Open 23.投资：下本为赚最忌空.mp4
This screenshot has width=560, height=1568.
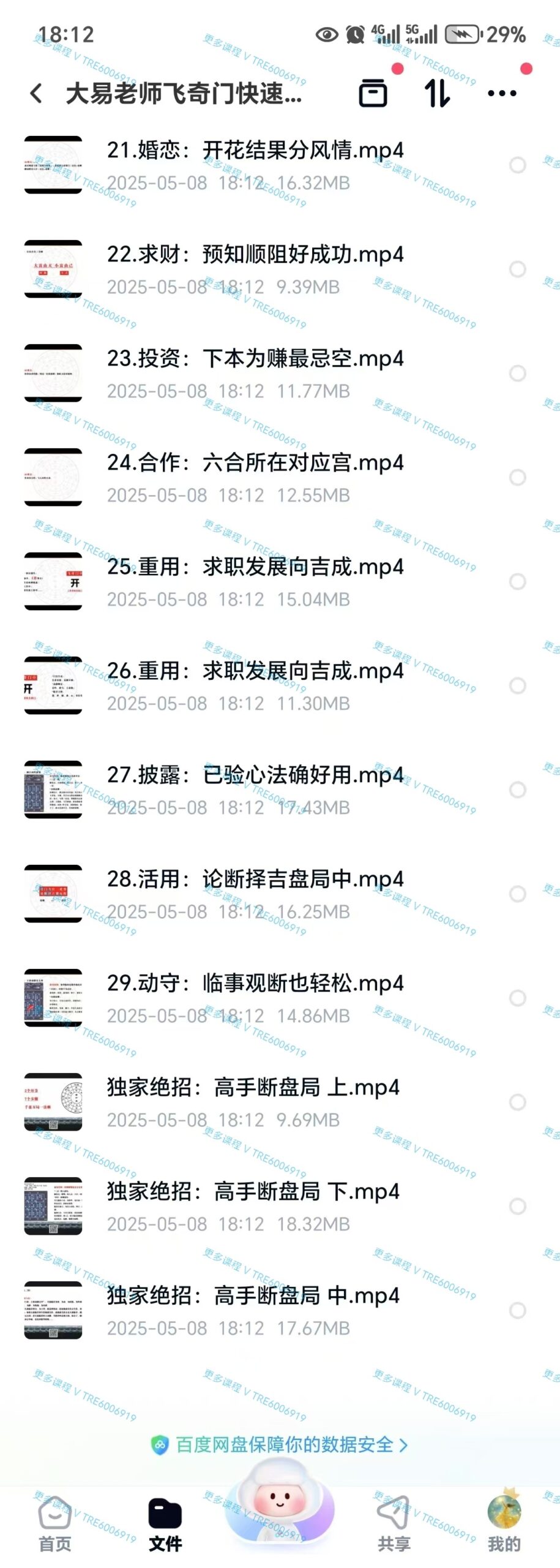coord(255,359)
